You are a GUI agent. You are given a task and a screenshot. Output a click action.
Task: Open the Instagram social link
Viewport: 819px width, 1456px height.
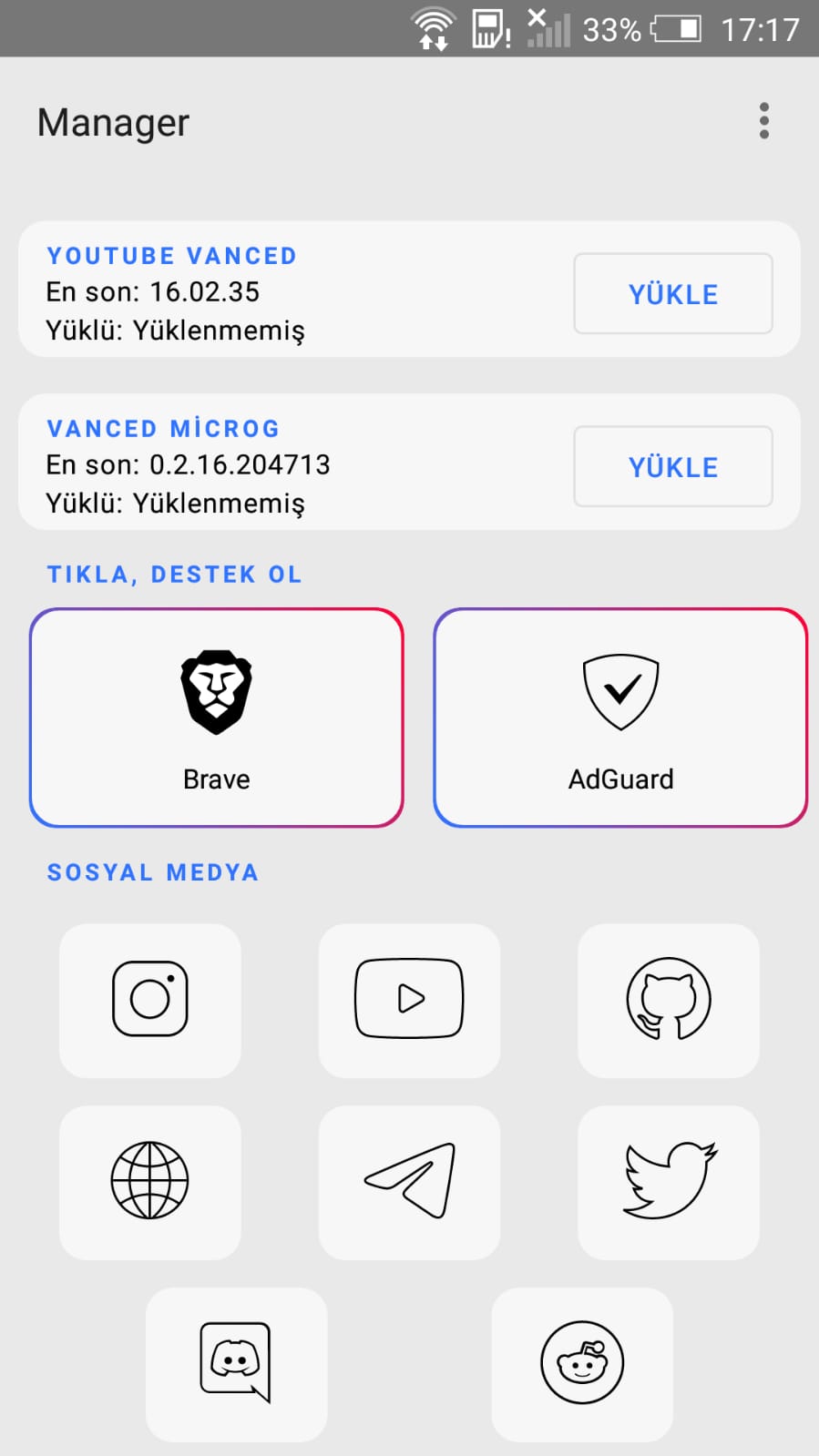tap(150, 1000)
